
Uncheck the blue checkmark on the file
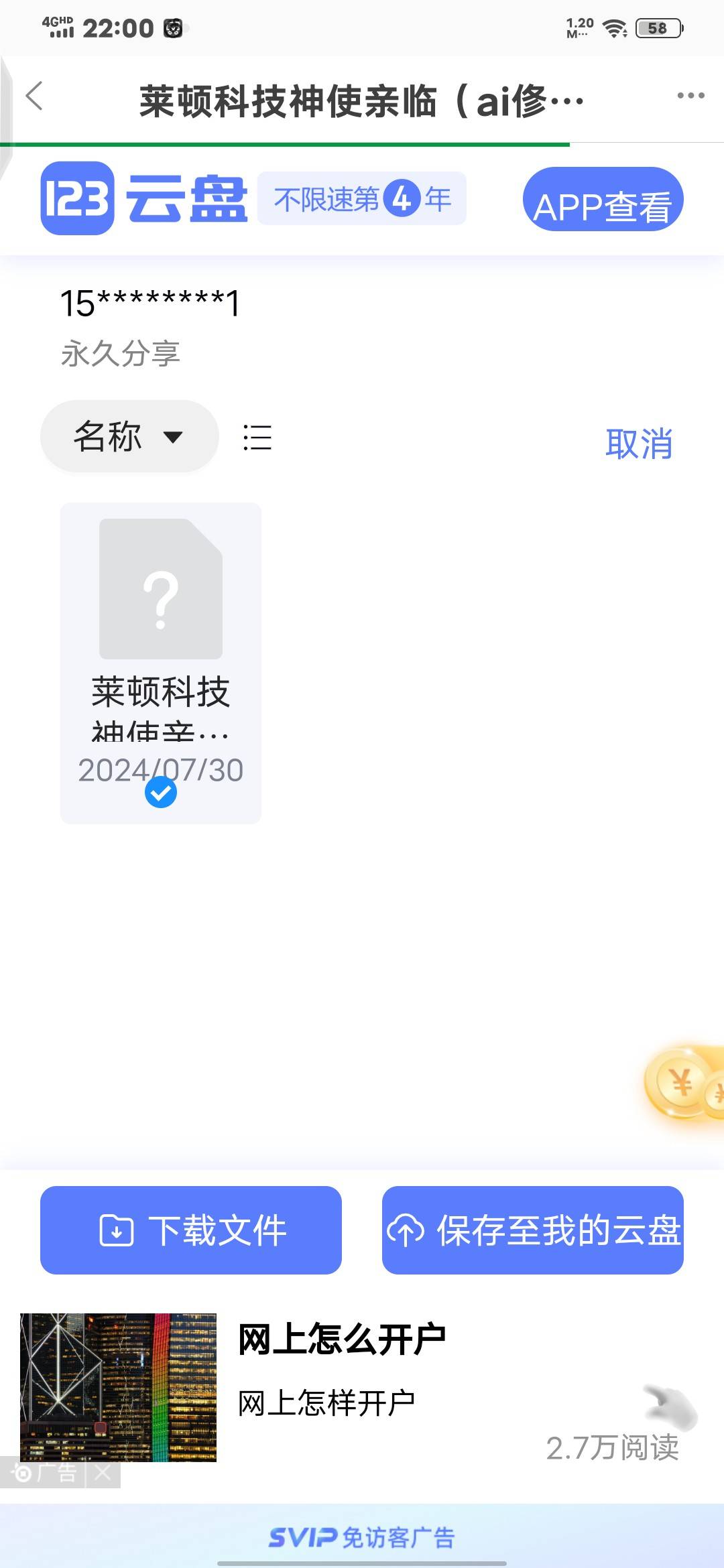click(161, 793)
